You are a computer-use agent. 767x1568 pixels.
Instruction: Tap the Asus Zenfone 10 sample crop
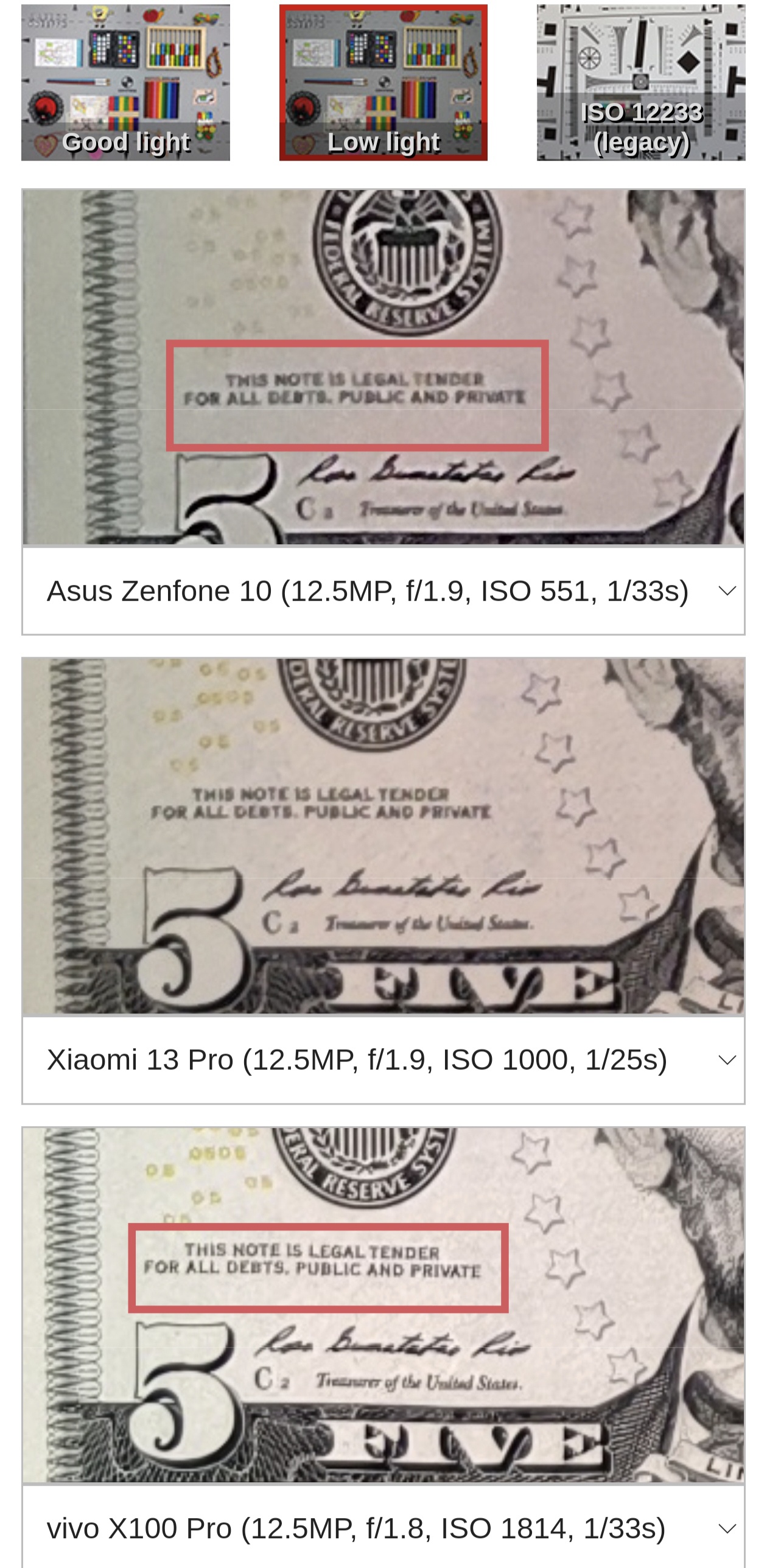tap(383, 367)
